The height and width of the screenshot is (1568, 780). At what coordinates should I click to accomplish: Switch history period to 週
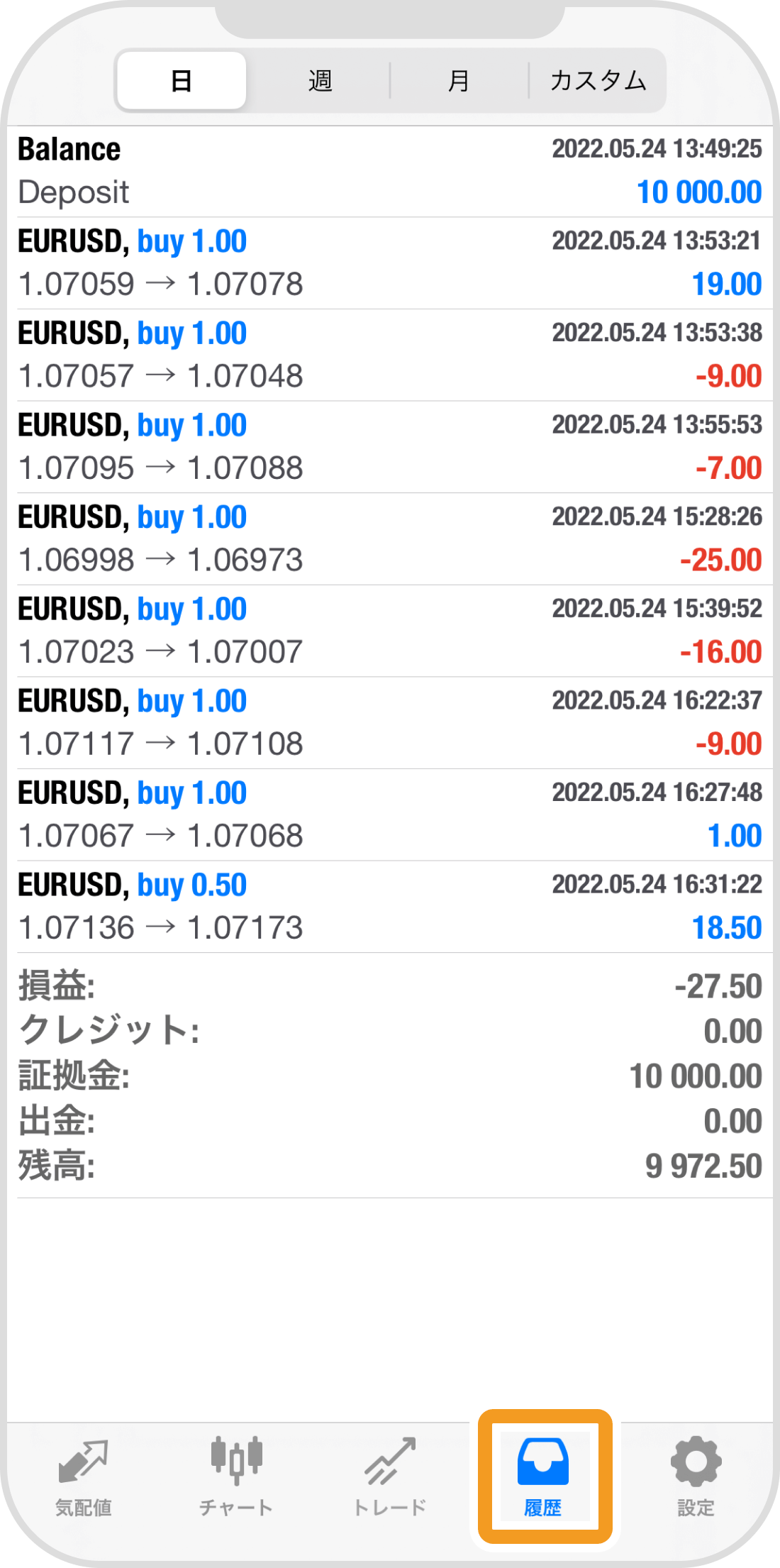click(x=320, y=81)
